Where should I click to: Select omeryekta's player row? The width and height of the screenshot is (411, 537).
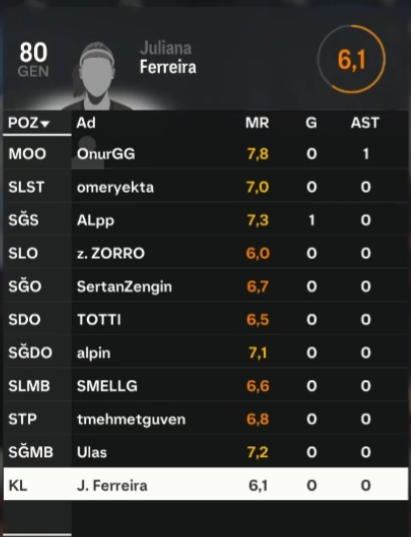coord(206,187)
